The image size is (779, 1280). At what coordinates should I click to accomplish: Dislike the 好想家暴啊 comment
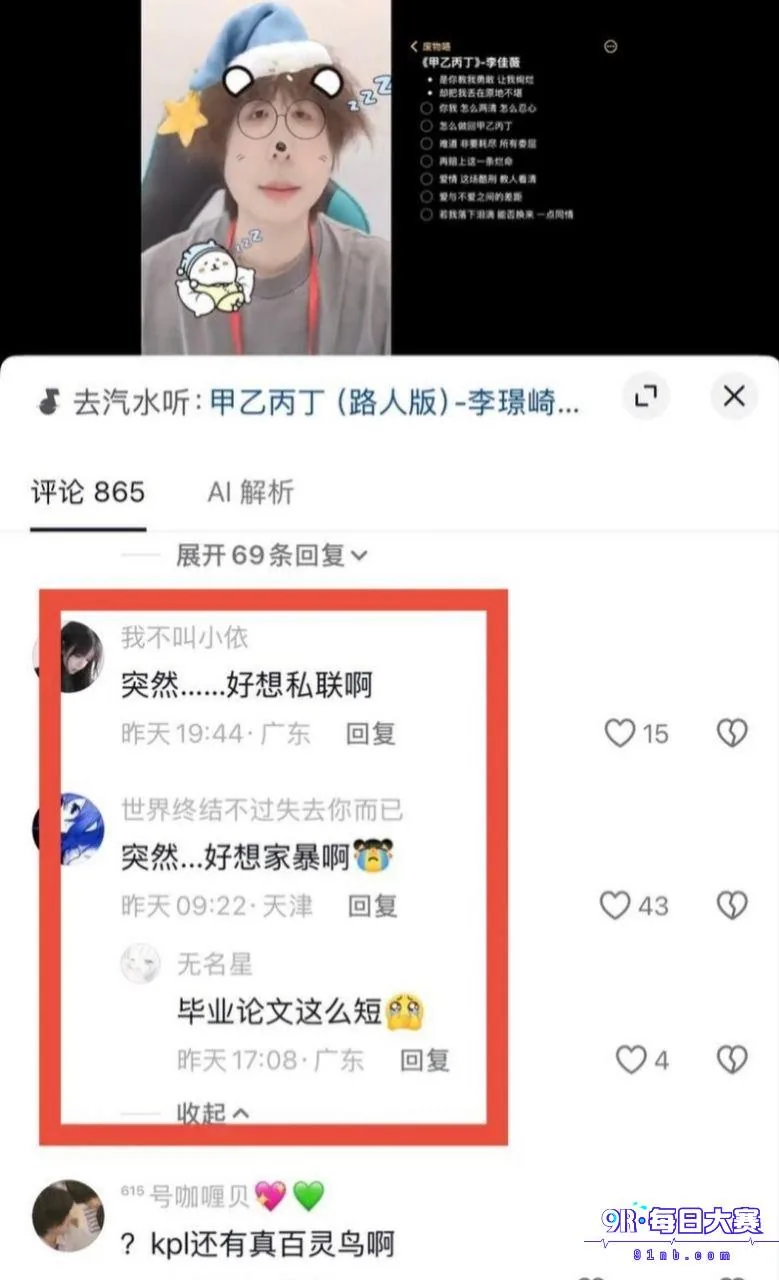click(x=732, y=906)
